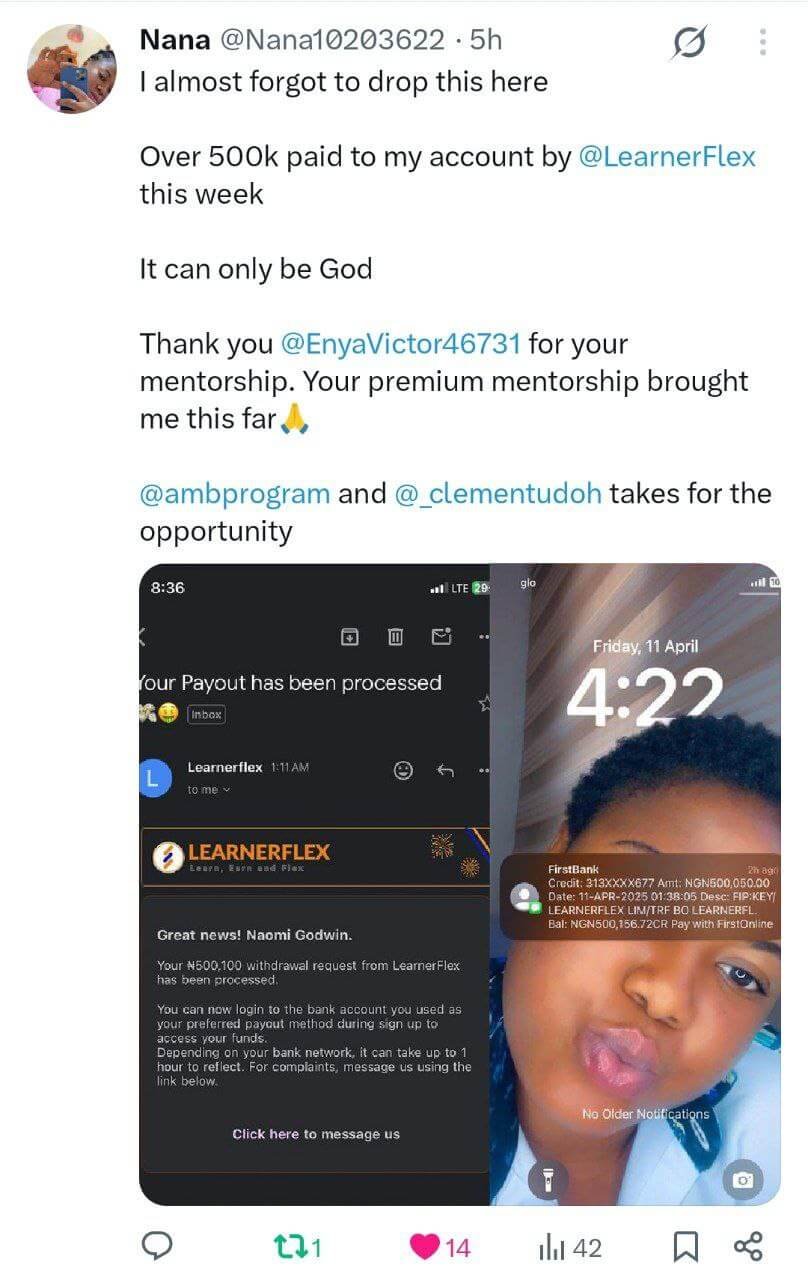
Task: Open the @_clementudoh mention
Action: pyautogui.click(x=498, y=494)
